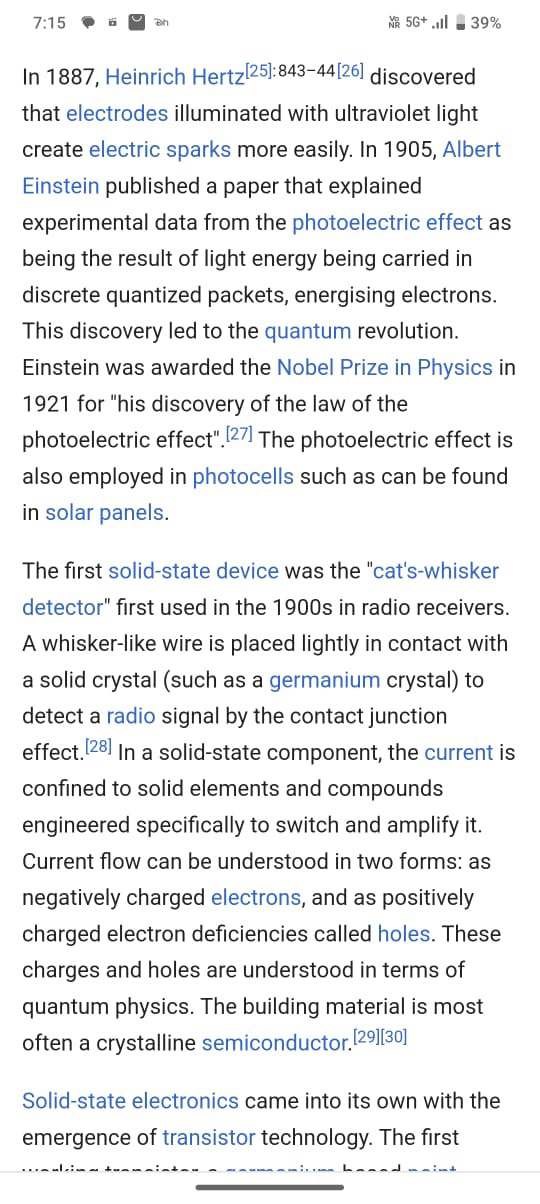Screen dimensions: 540x1204
Task: View citation reference 27
Action: pyautogui.click(x=239, y=434)
